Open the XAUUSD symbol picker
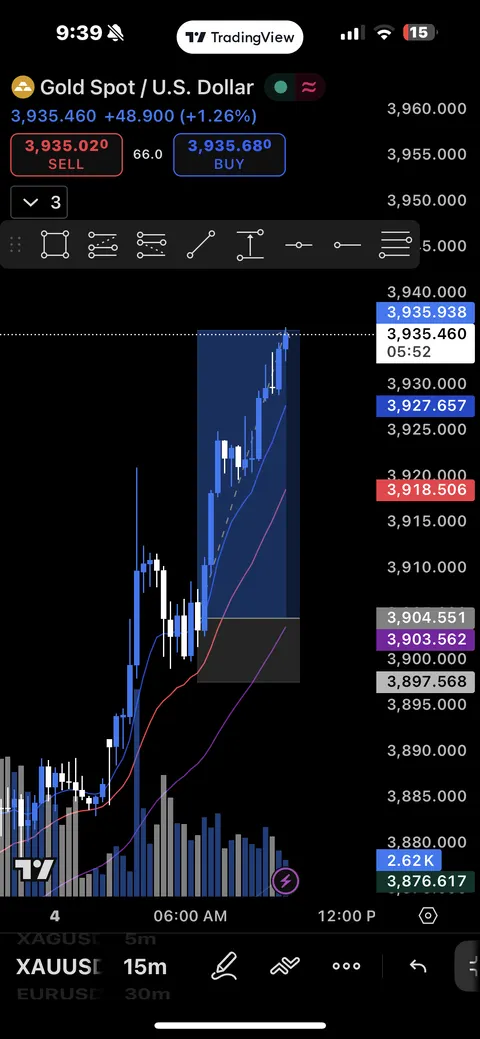480x1039 pixels. [x=58, y=967]
